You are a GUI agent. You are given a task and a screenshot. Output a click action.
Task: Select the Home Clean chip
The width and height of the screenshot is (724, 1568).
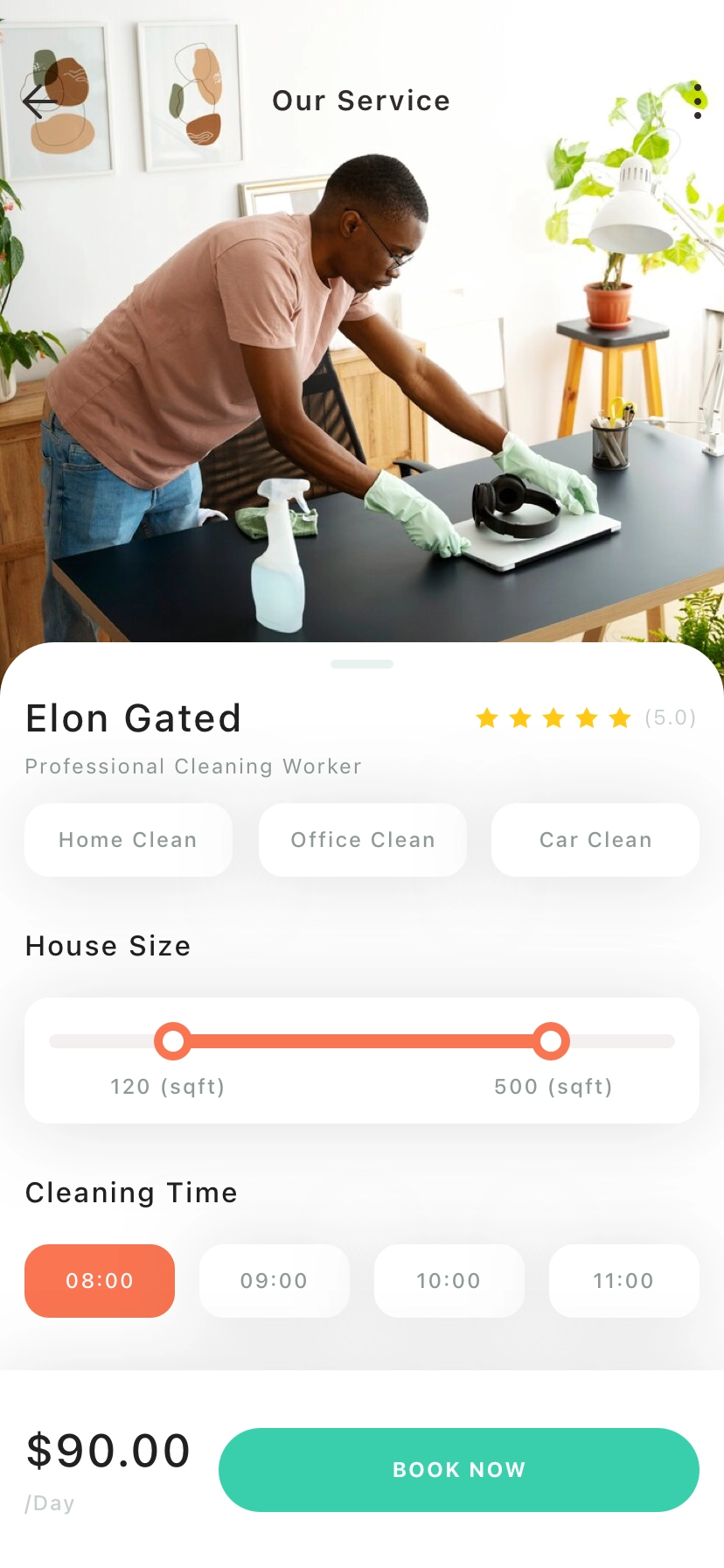point(129,840)
